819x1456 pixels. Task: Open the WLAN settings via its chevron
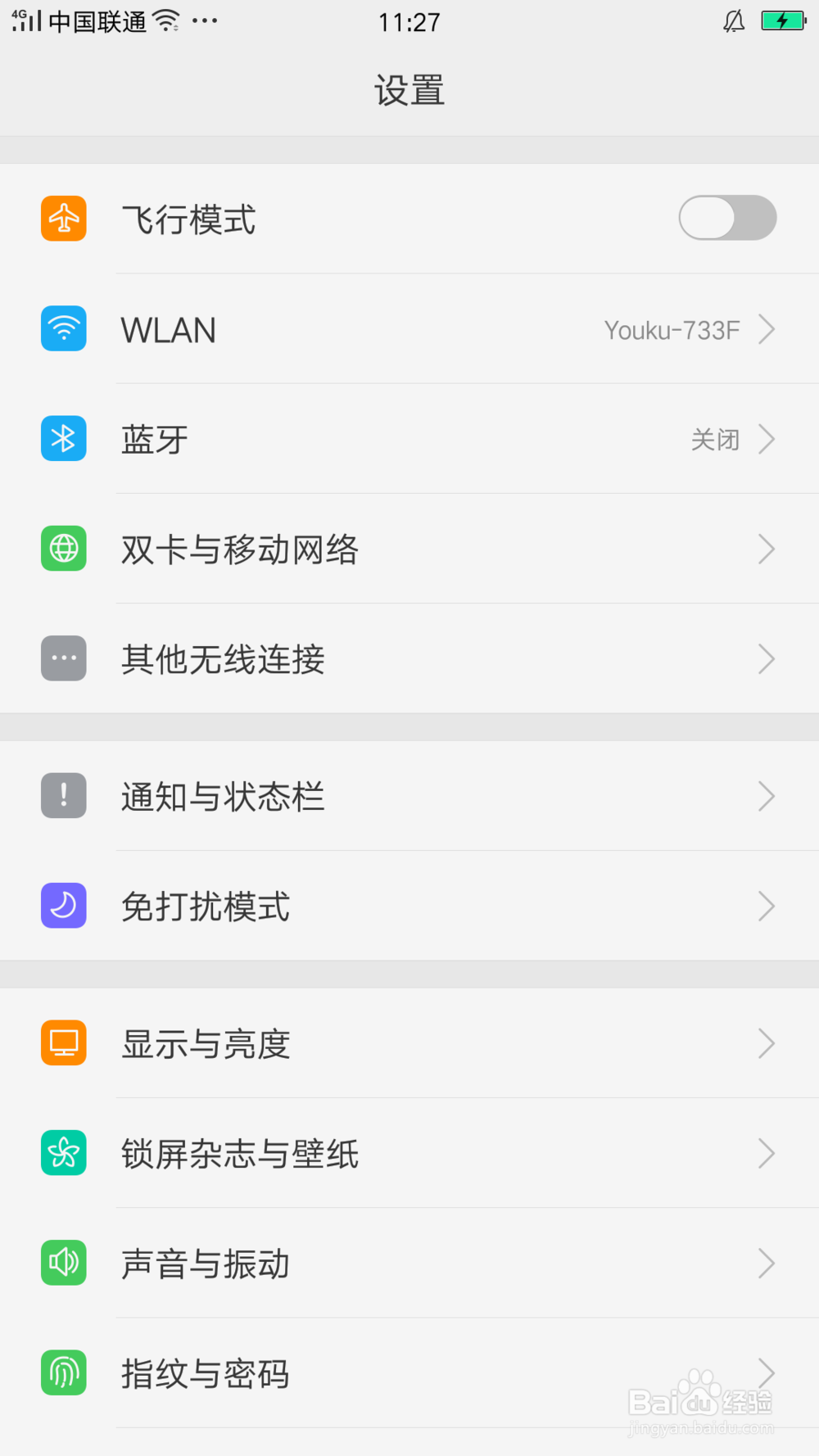point(767,328)
